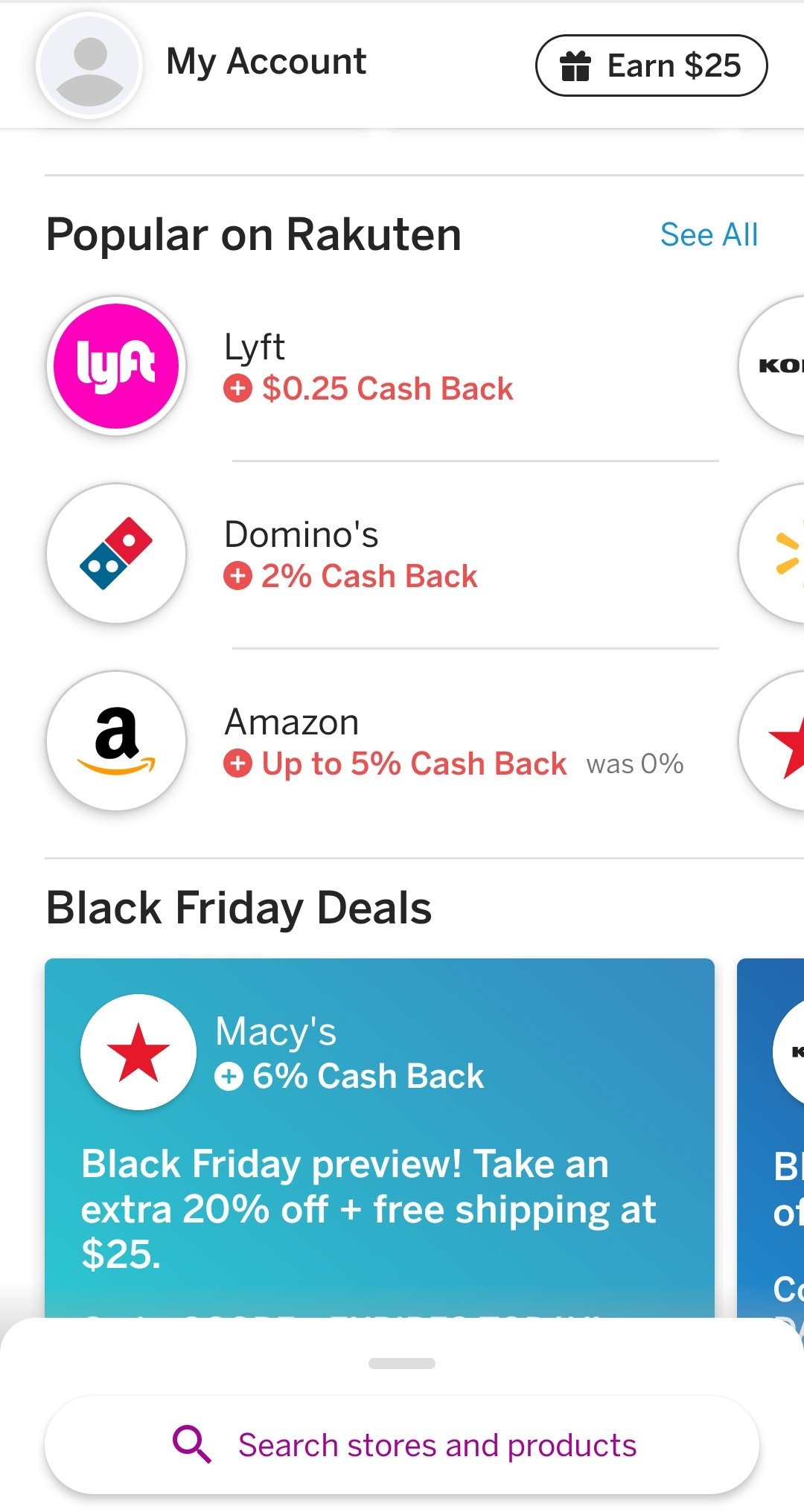This screenshot has height=1512, width=804.
Task: Open the Walmart store logo
Action: [771, 554]
